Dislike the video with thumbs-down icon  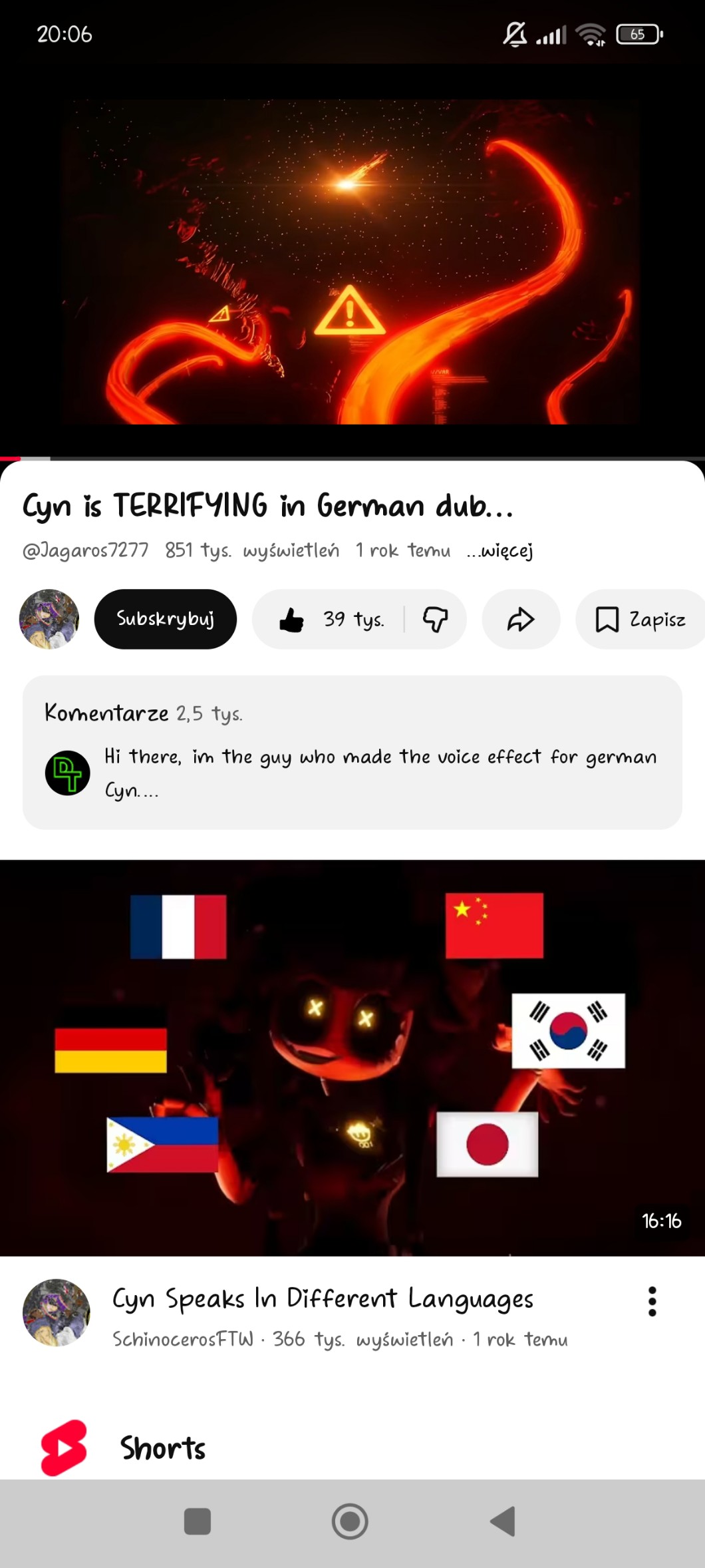(436, 620)
